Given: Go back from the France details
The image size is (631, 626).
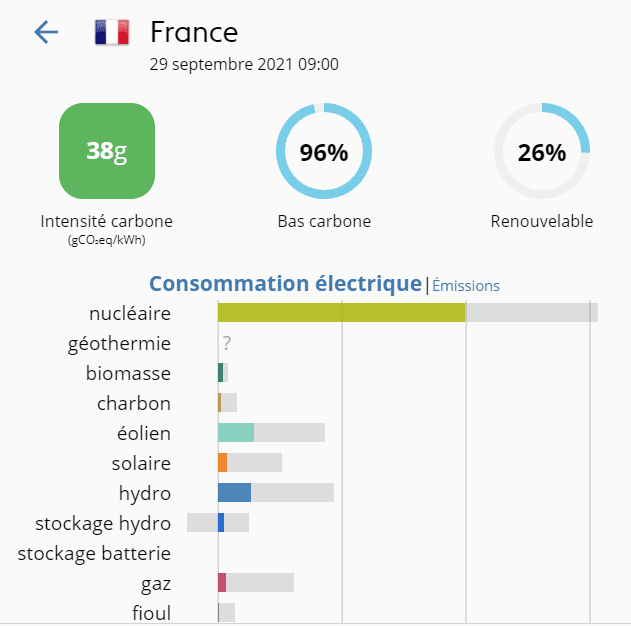Looking at the screenshot, I should click(46, 32).
